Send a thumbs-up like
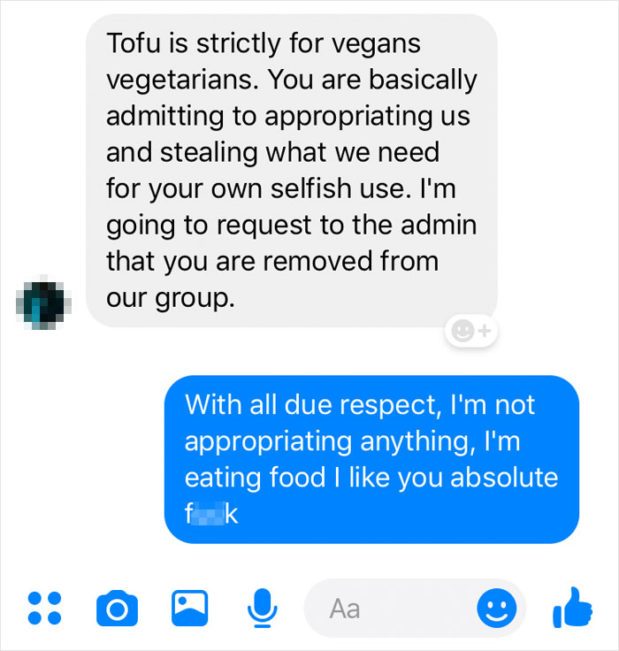Screen dimensions: 619x651 point(573,606)
